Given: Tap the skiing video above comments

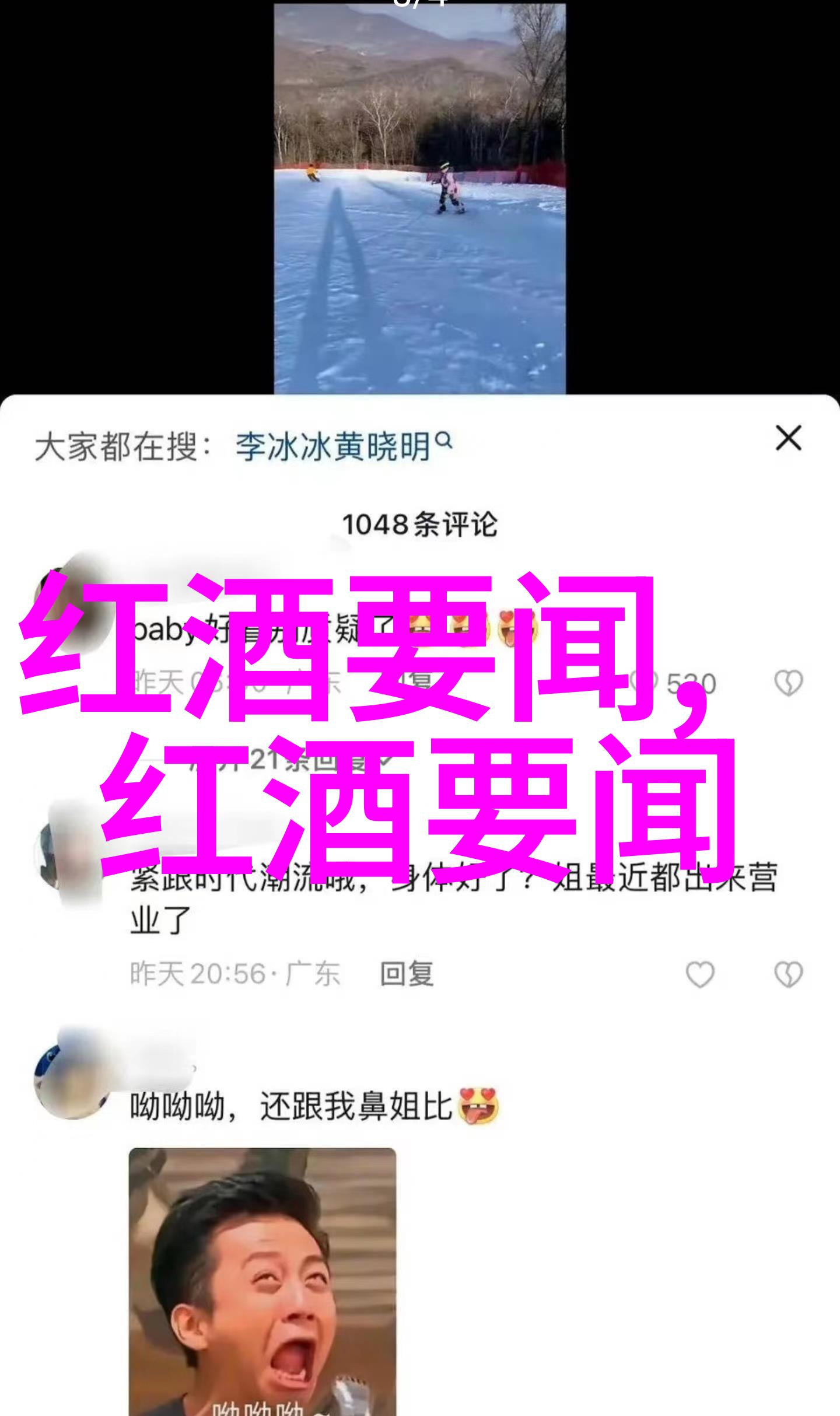Looking at the screenshot, I should coord(419,198).
